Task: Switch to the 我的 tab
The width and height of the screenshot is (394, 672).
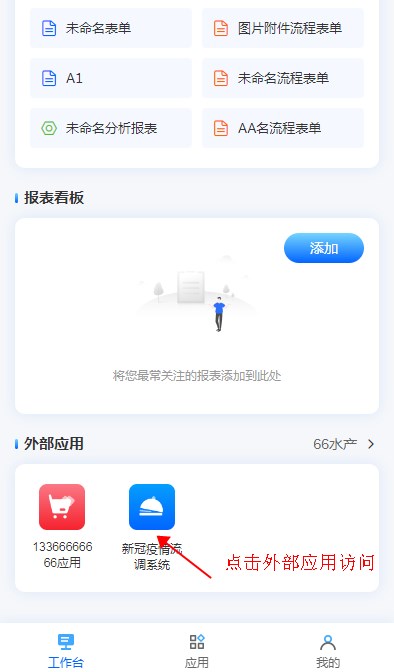Action: pyautogui.click(x=328, y=651)
